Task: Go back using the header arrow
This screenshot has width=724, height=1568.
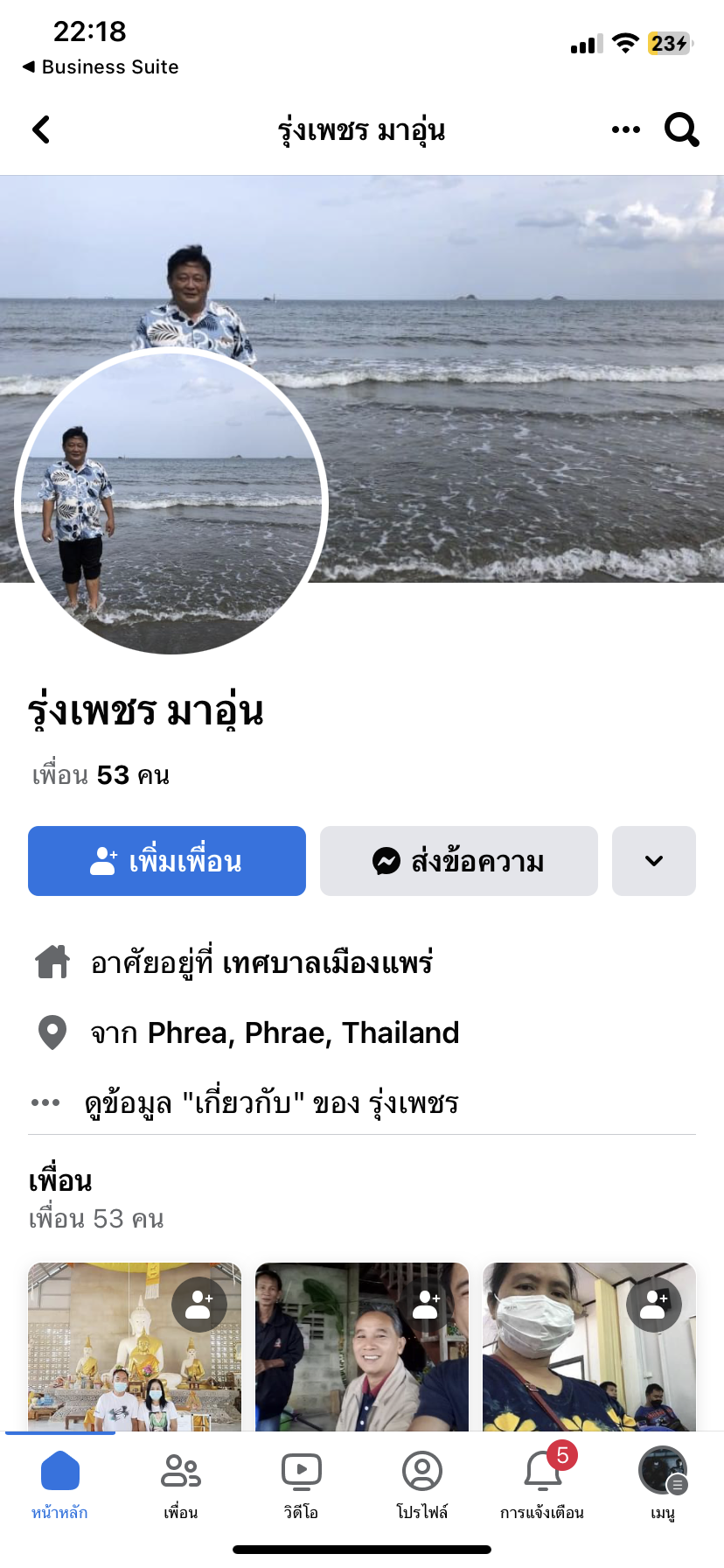Action: 41,129
